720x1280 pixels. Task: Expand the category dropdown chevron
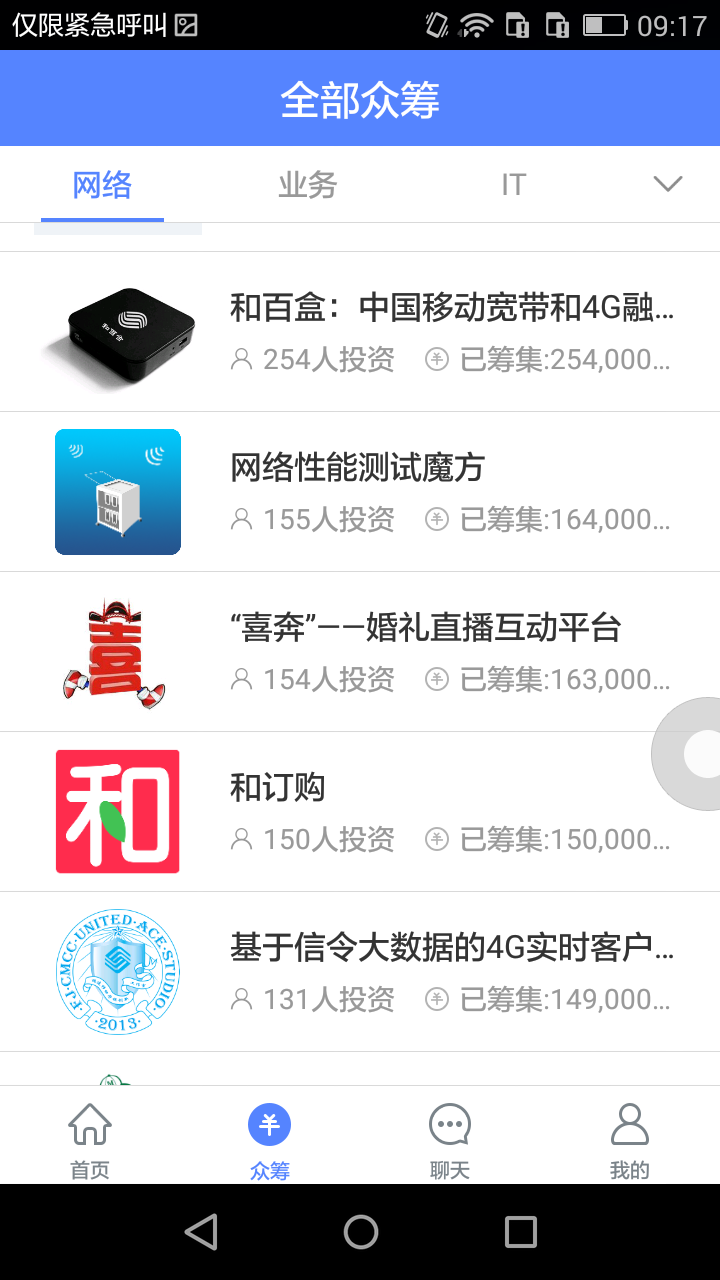[x=667, y=184]
